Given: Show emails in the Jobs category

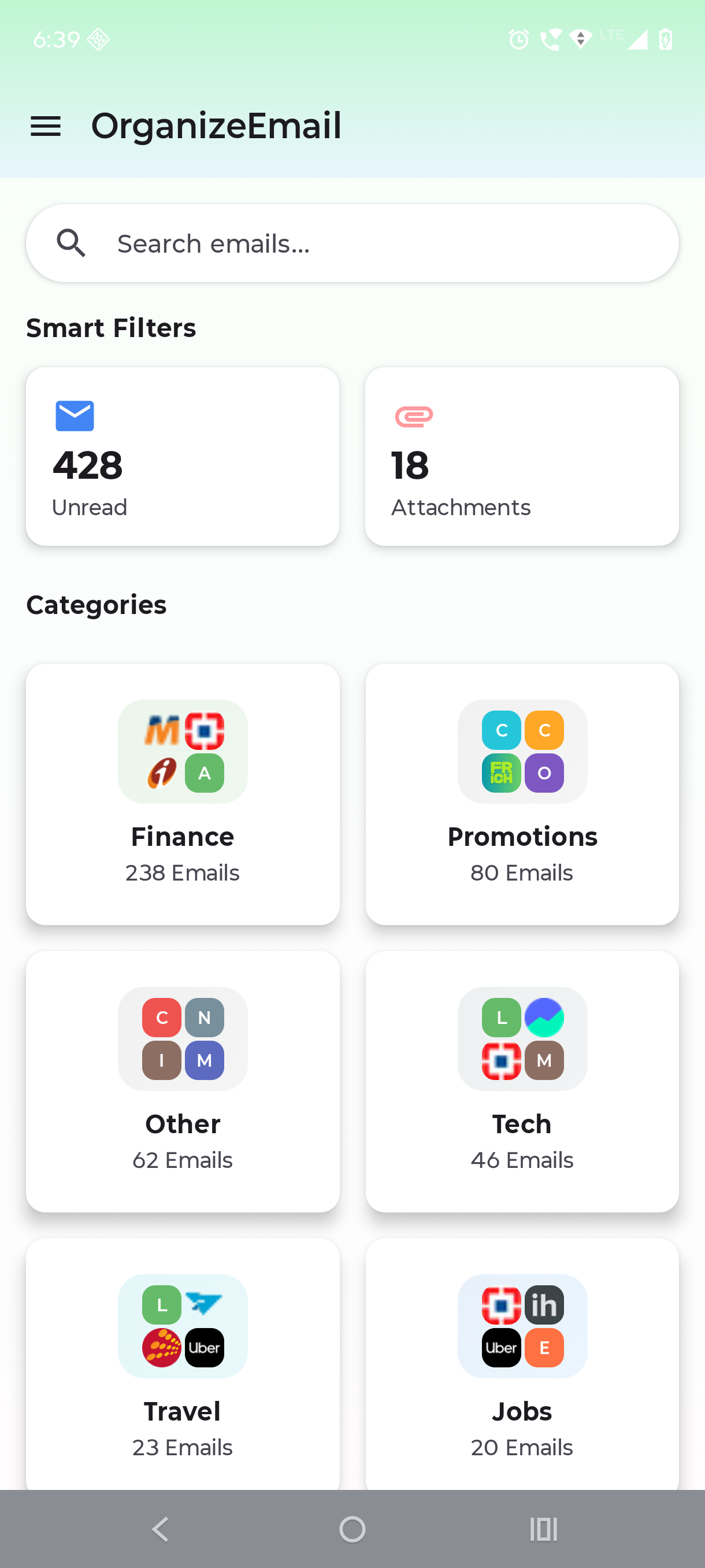Looking at the screenshot, I should pyautogui.click(x=521, y=1363).
